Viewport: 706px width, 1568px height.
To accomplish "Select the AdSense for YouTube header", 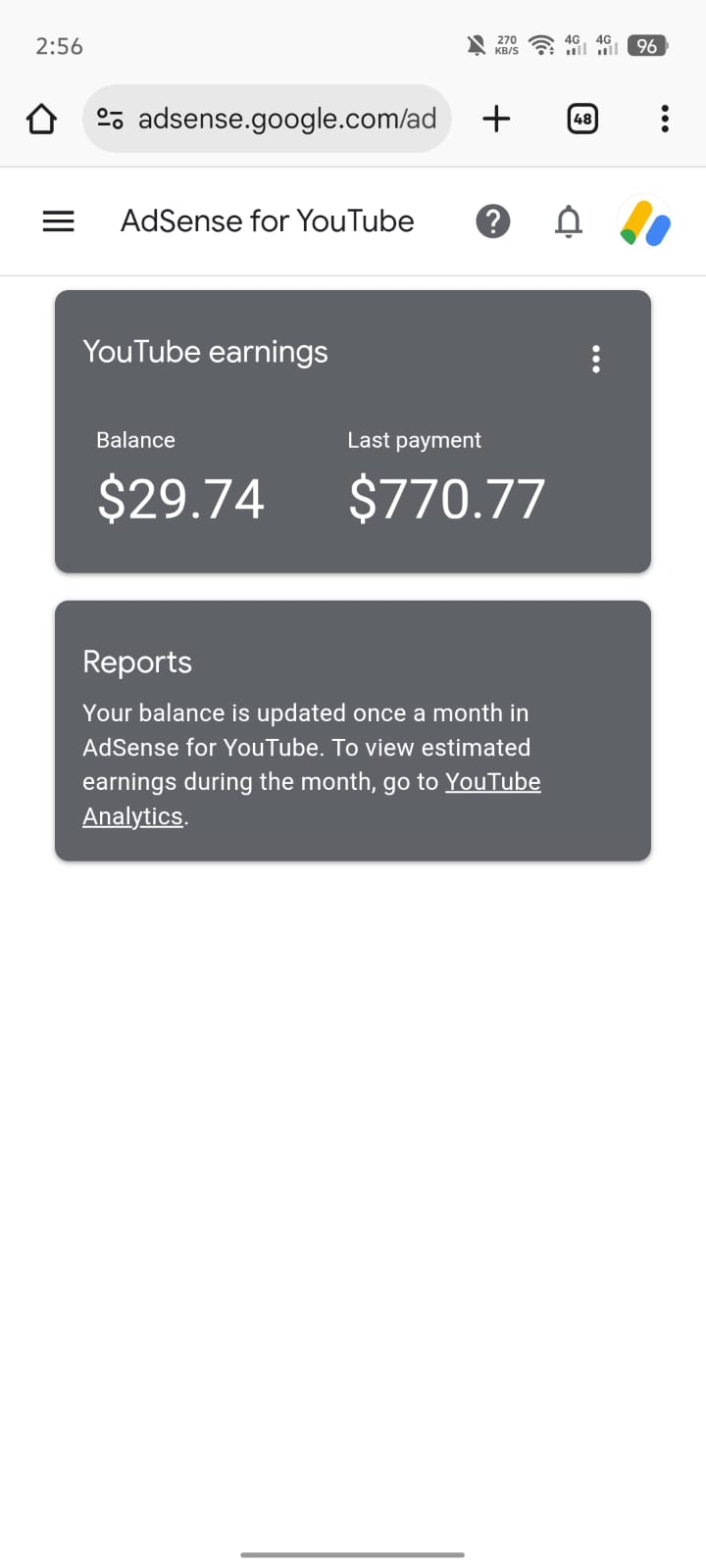I will pyautogui.click(x=267, y=220).
